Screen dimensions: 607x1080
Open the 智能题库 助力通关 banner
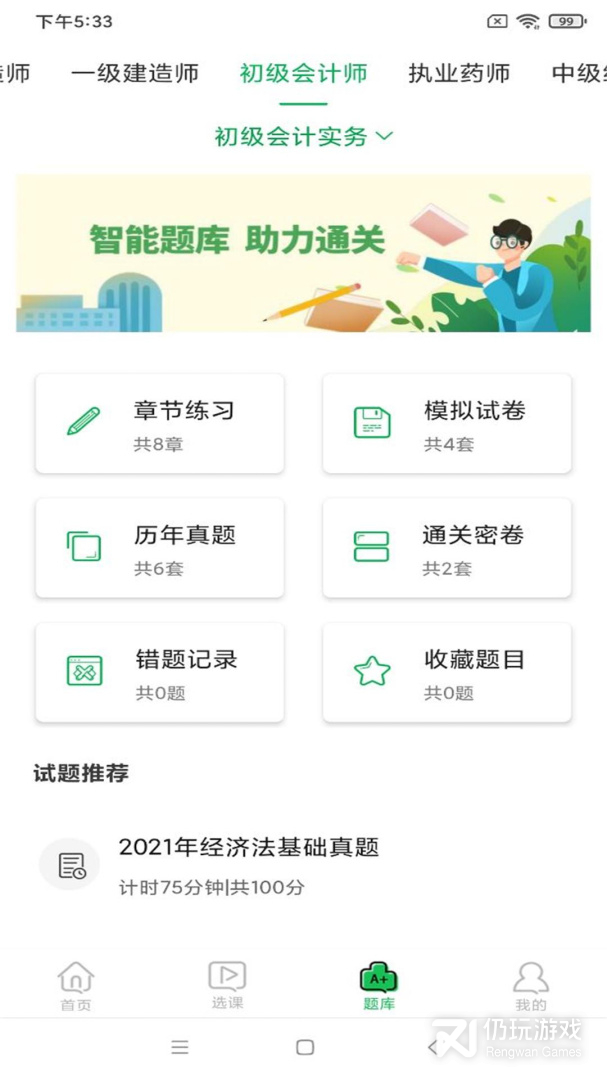coord(303,253)
